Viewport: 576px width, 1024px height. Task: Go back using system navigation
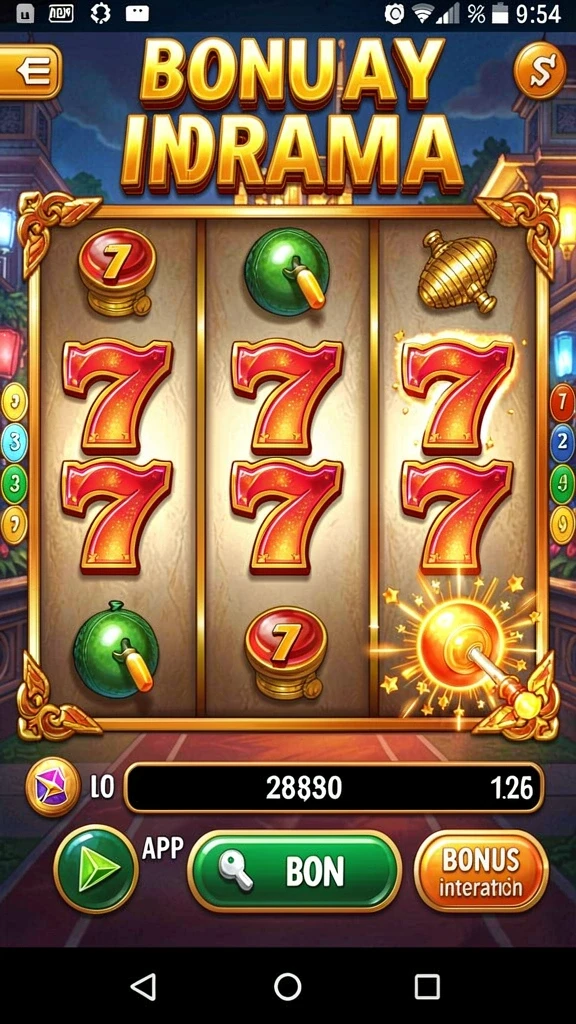pos(144,987)
